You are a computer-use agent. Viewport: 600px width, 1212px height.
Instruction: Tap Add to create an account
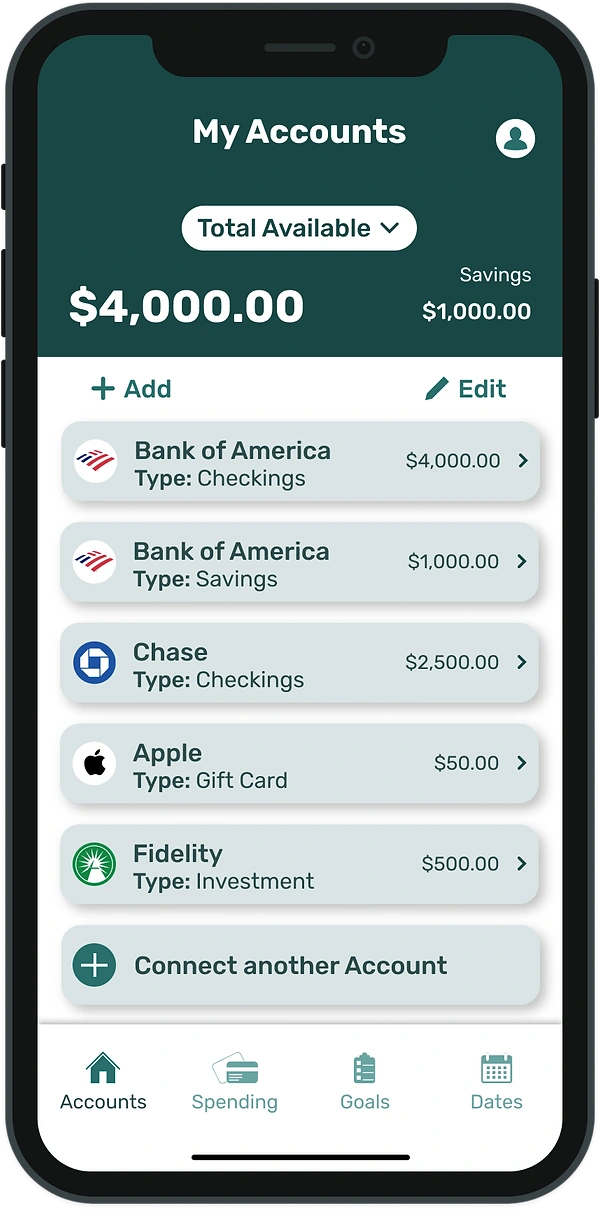click(x=131, y=389)
